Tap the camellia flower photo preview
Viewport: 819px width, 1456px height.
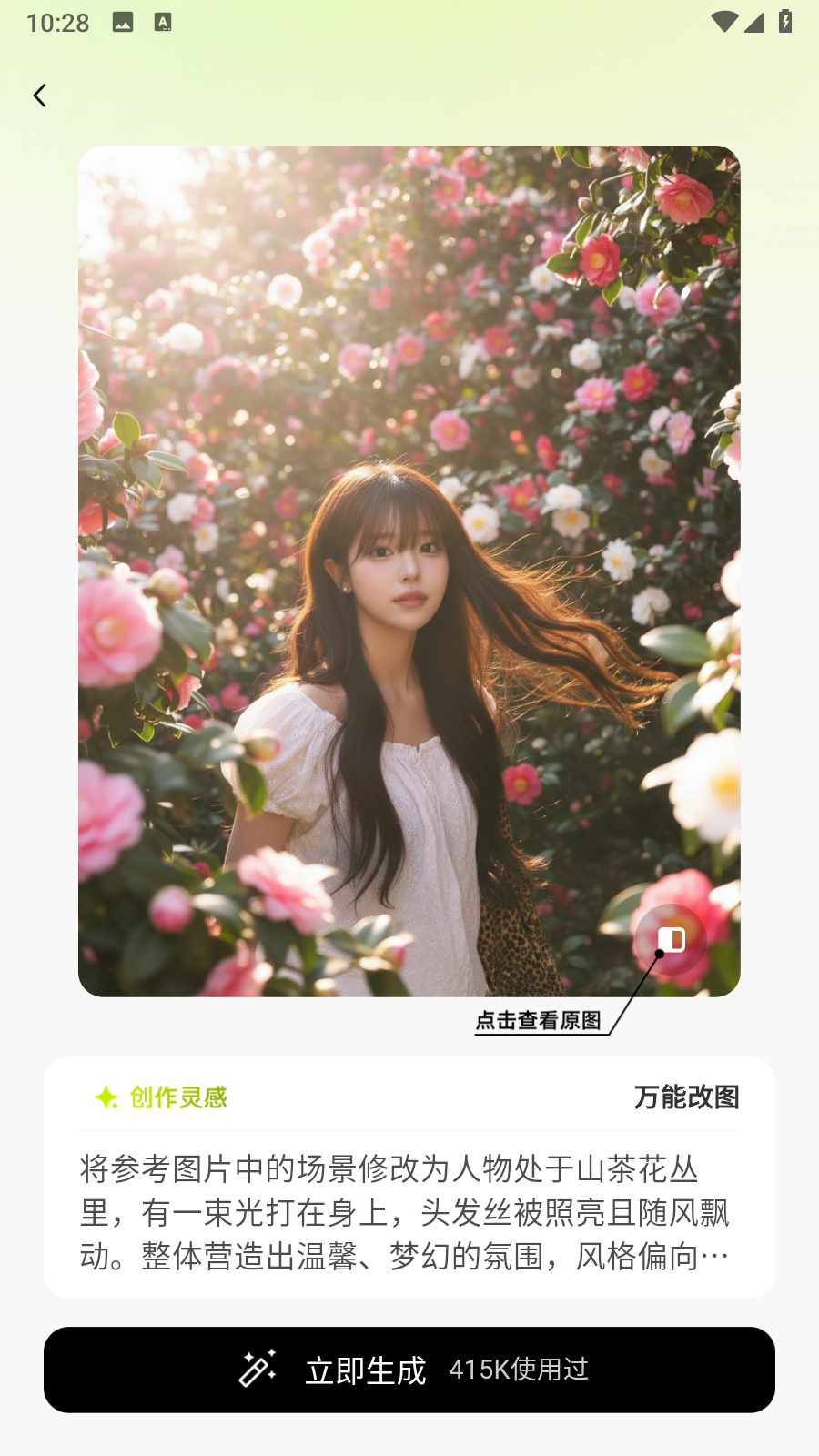click(409, 569)
